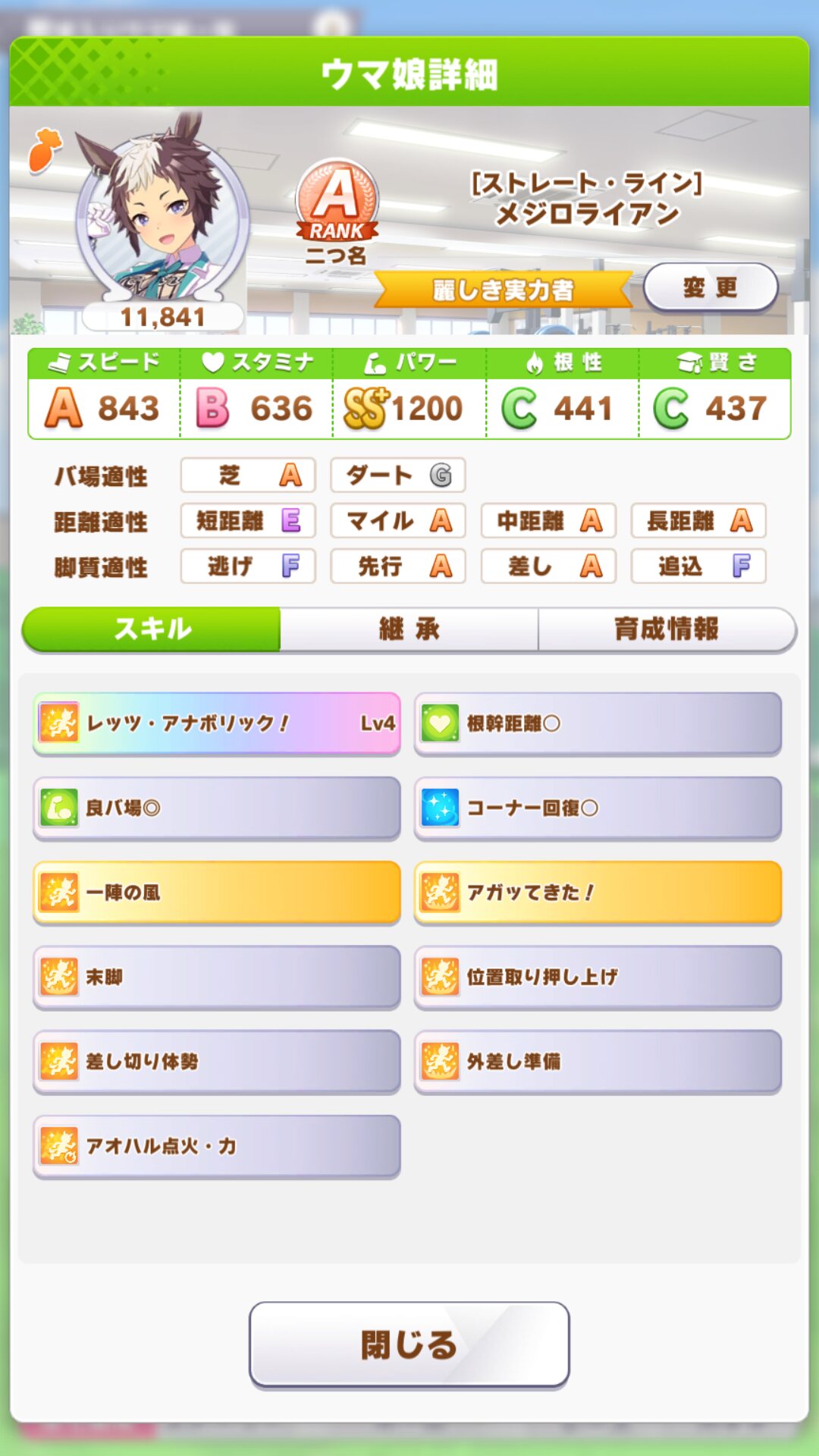Show アオハル点火・力 skill info
The image size is (819, 1456).
coord(217,1146)
